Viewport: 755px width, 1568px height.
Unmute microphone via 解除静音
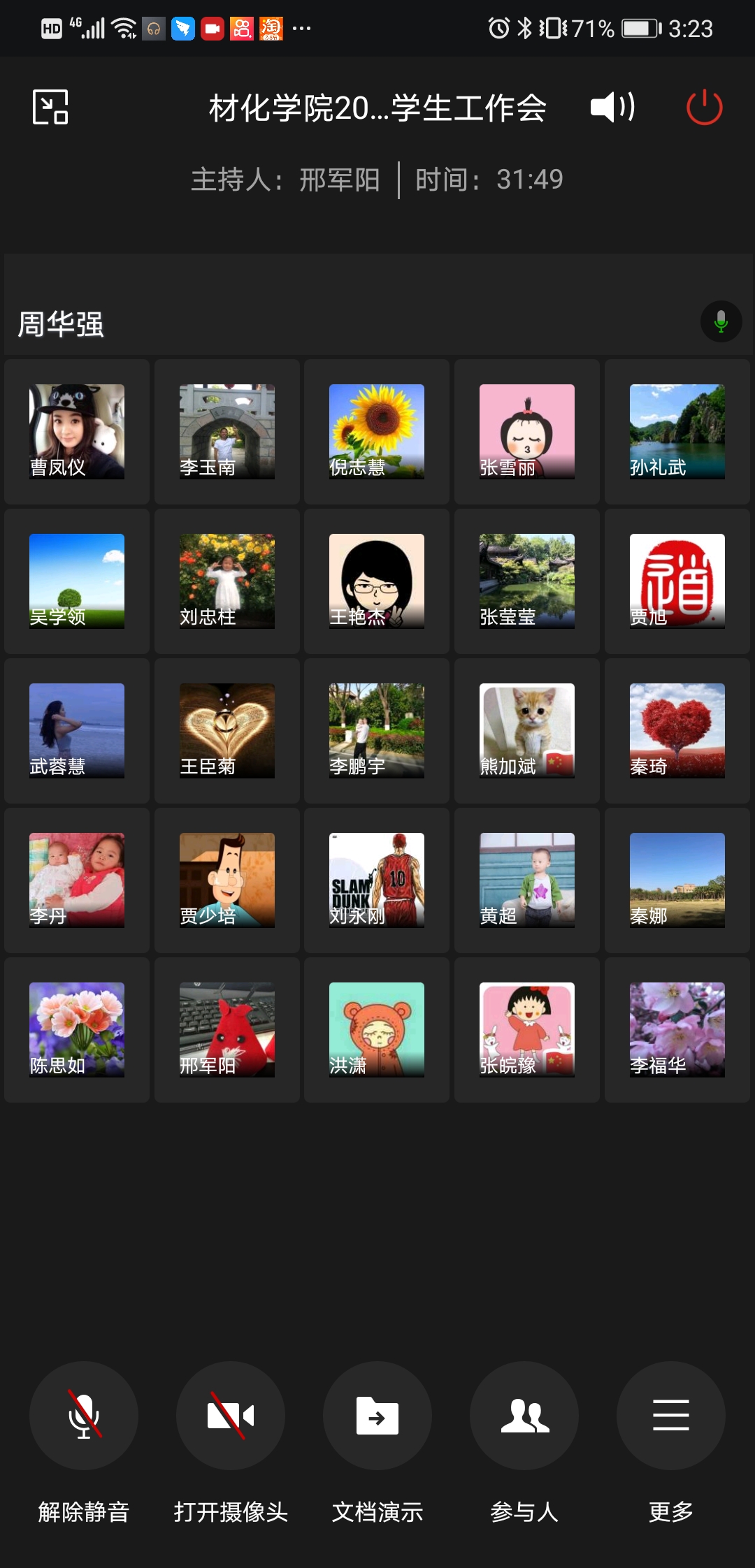click(84, 1416)
